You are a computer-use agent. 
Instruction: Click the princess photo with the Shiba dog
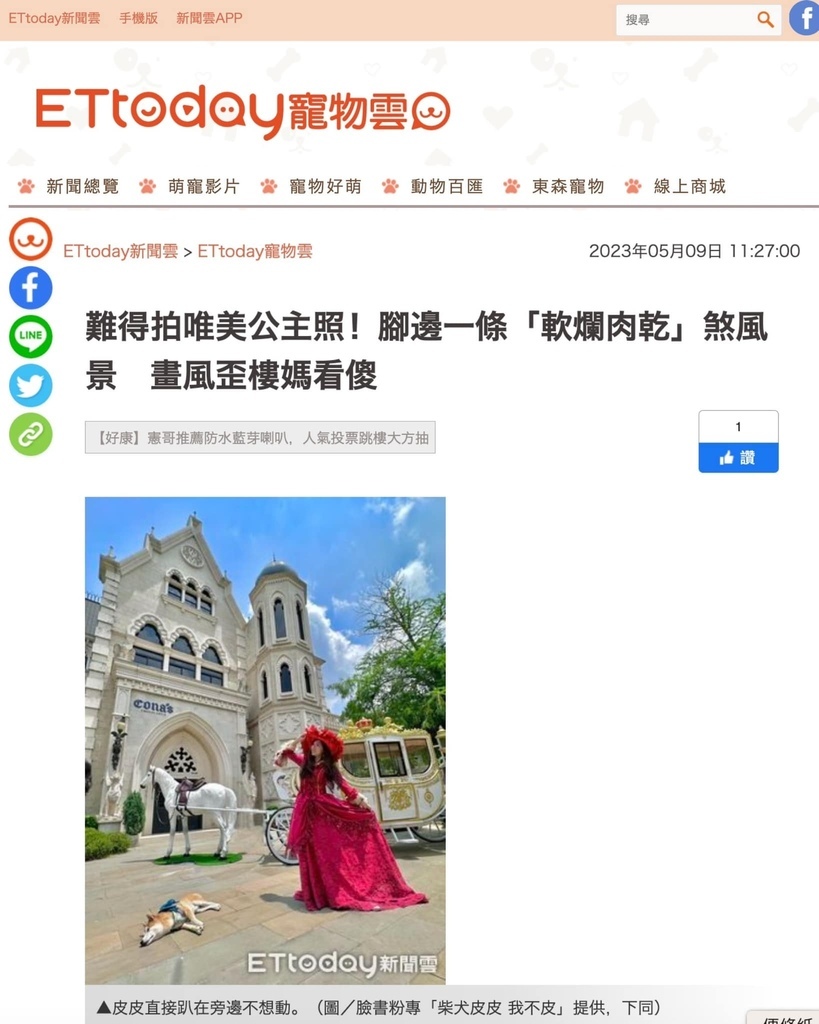coord(267,740)
